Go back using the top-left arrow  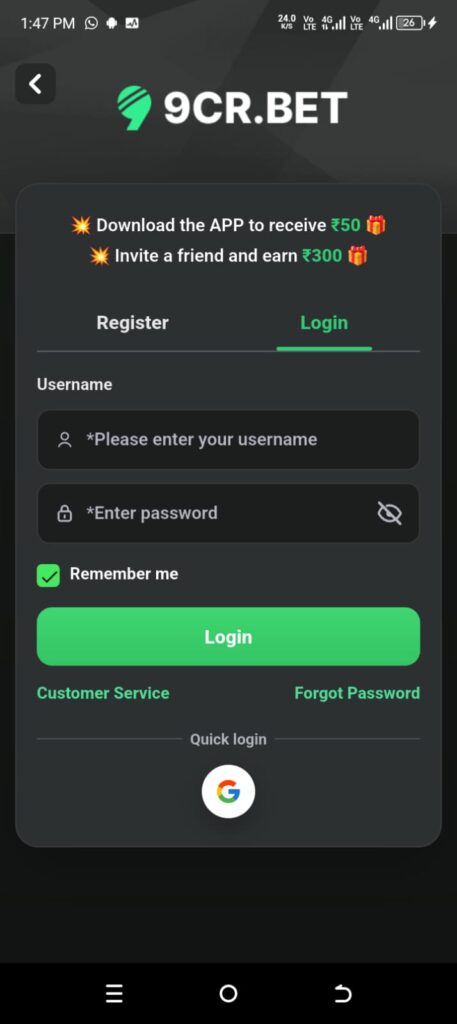[35, 84]
